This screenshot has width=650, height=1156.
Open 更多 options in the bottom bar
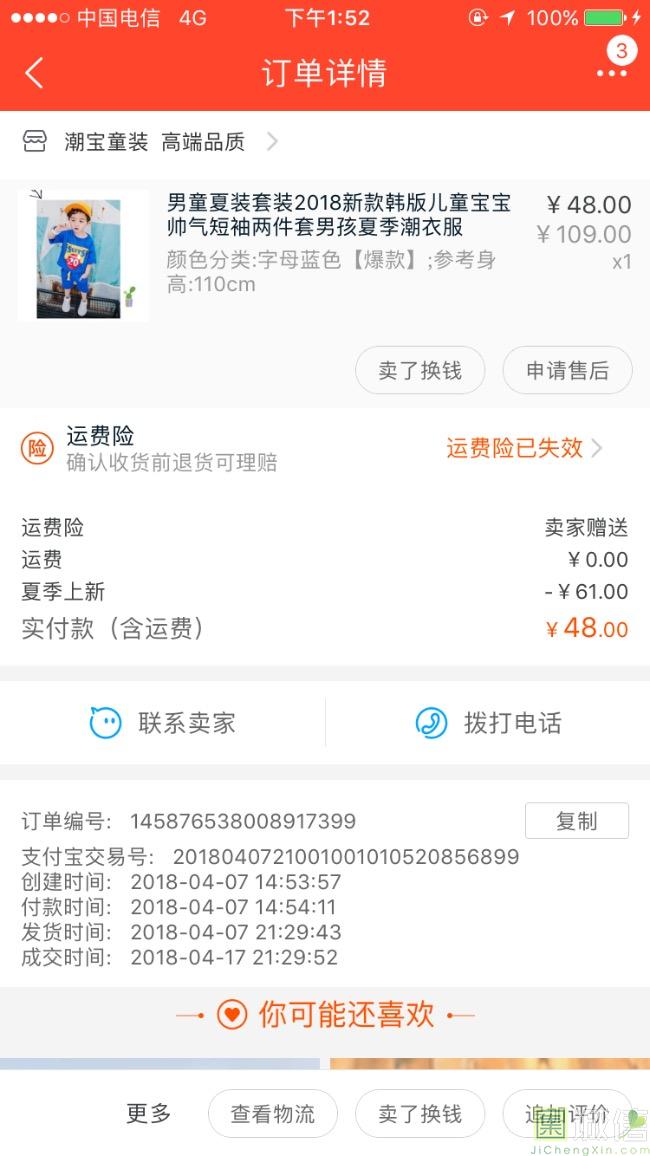(x=149, y=1113)
